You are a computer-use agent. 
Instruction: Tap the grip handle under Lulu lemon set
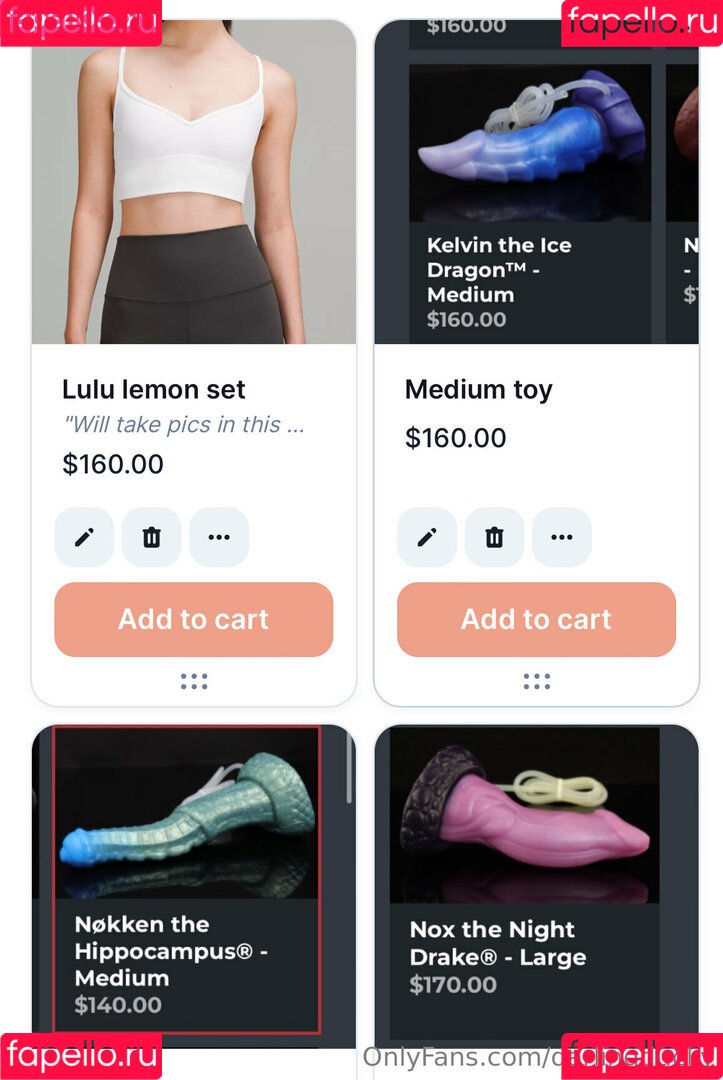point(194,681)
